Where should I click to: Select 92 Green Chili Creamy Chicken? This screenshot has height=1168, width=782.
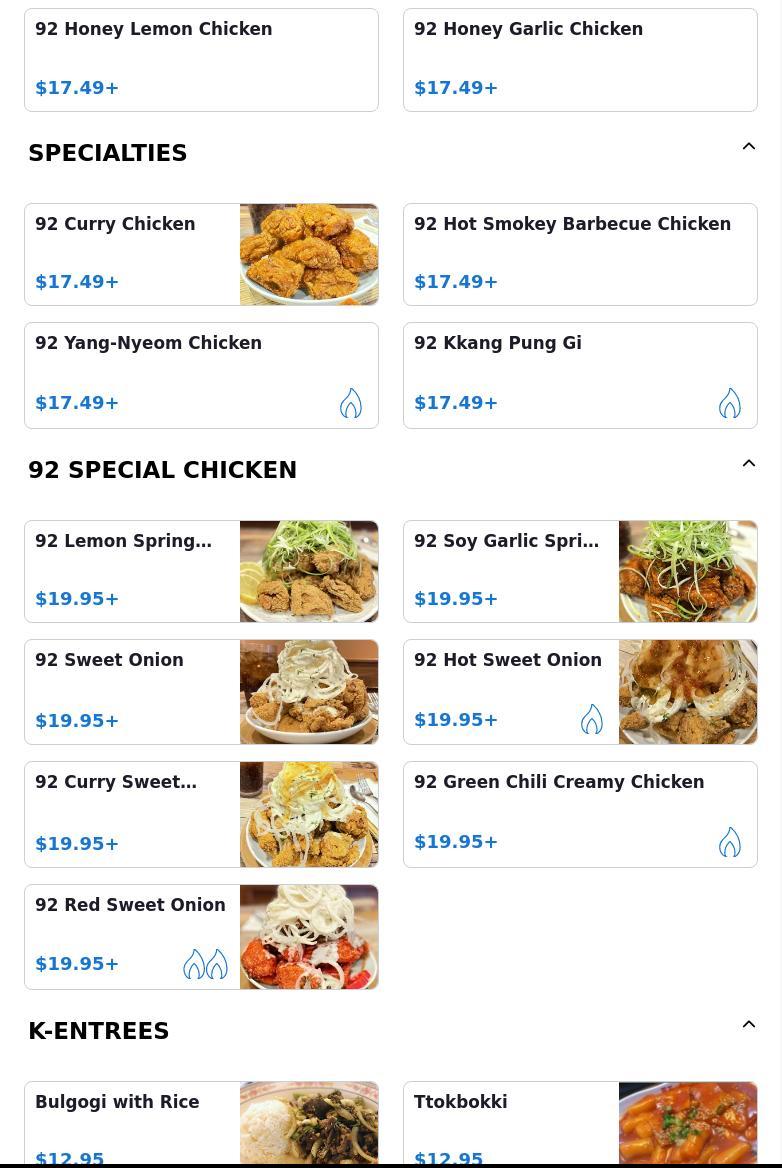click(580, 814)
